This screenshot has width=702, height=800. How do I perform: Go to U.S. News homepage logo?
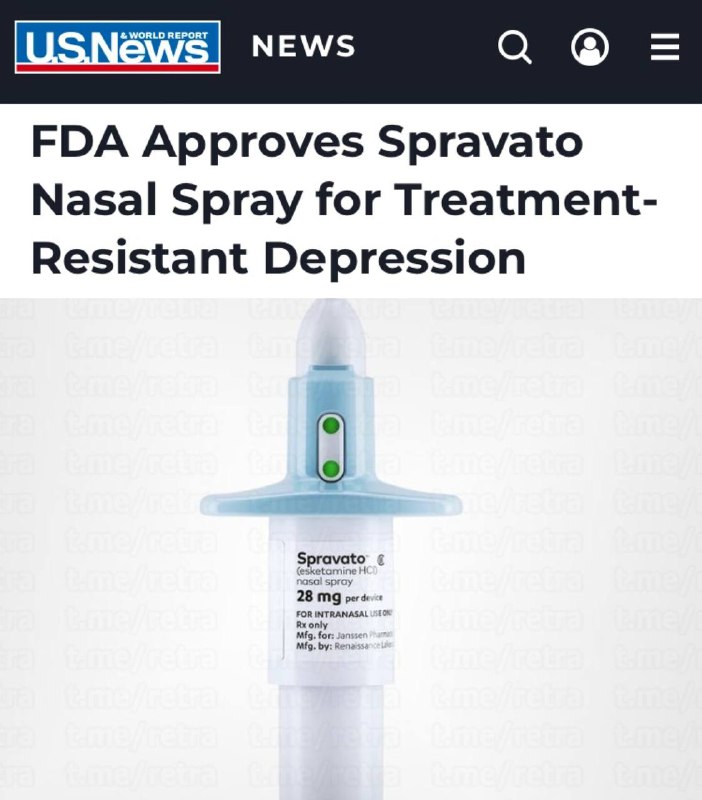[x=118, y=47]
